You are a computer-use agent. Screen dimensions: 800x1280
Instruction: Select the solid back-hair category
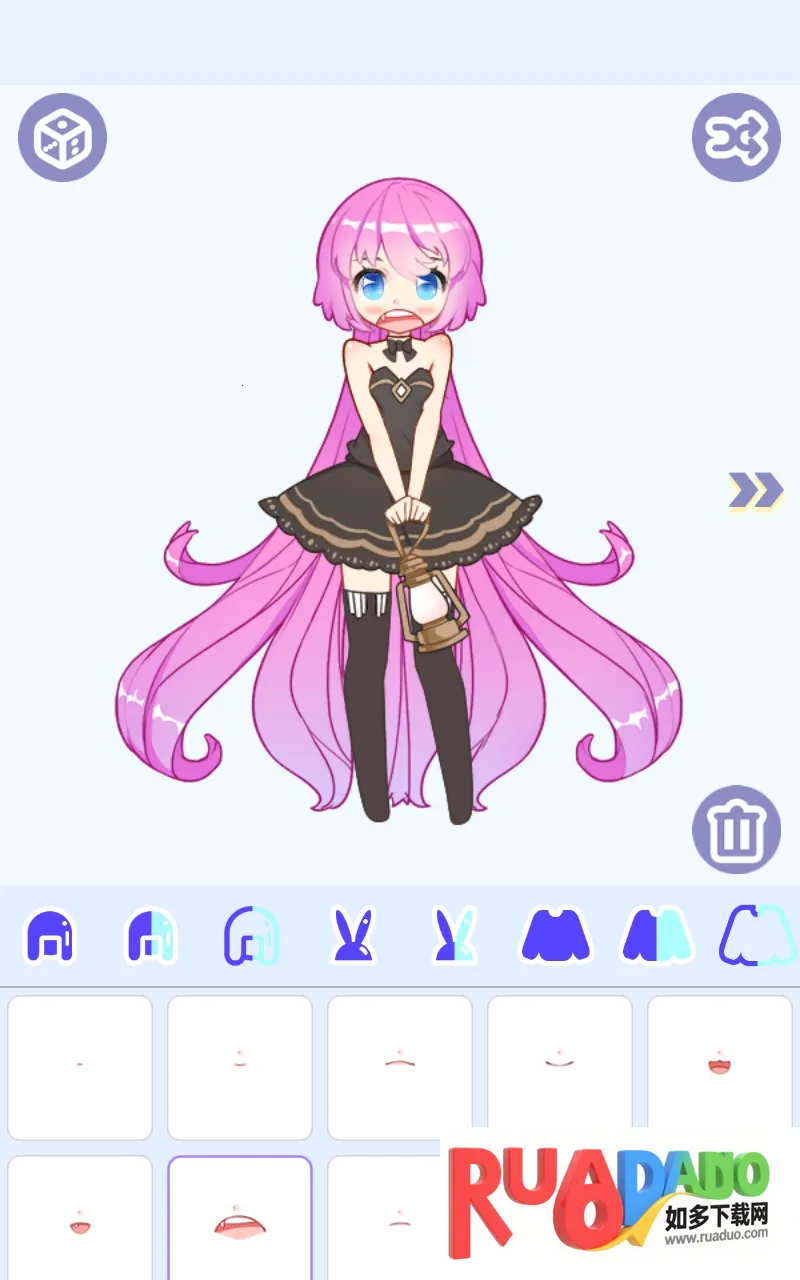[50, 936]
